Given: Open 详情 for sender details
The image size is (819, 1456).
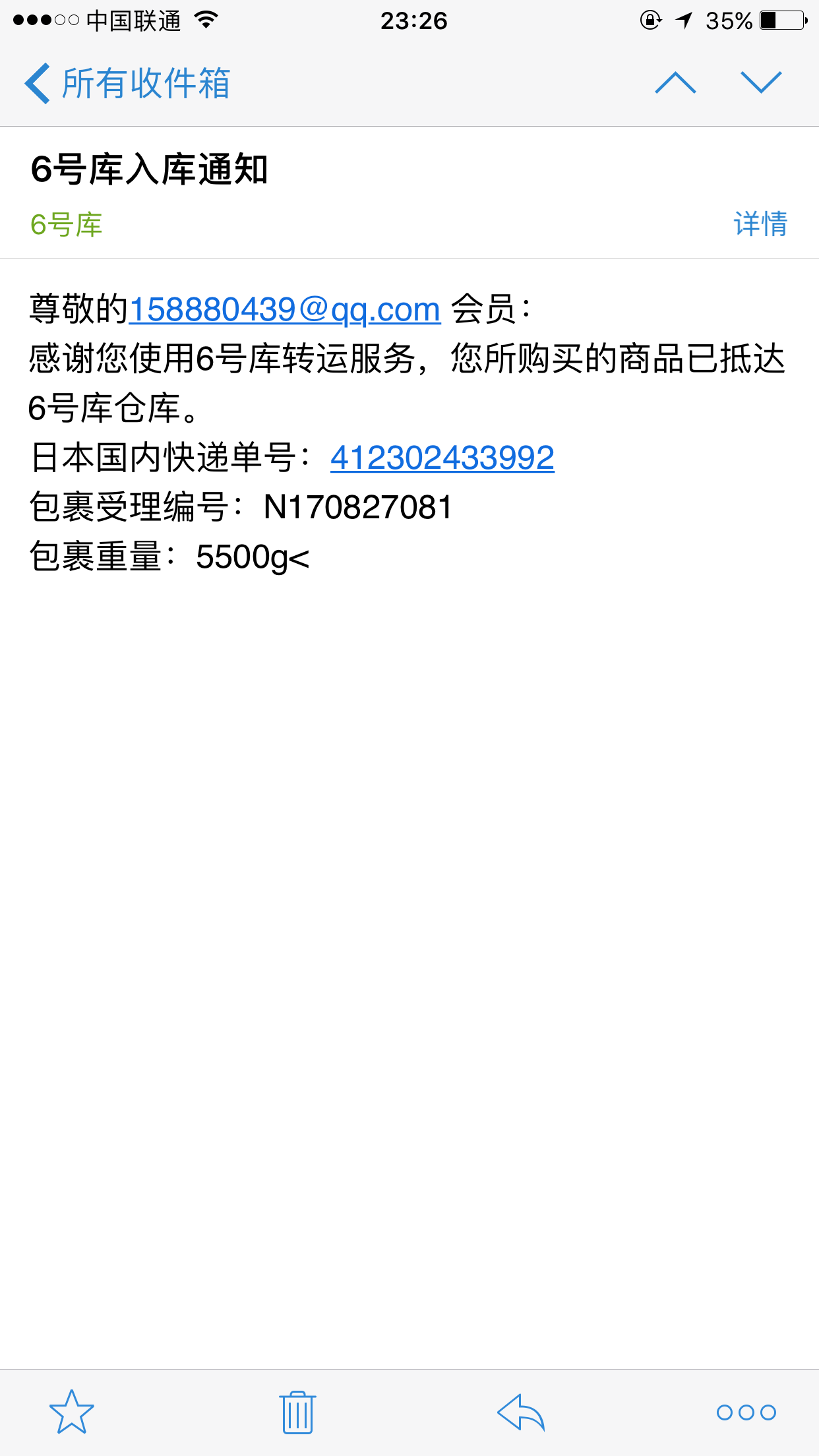Looking at the screenshot, I should tap(760, 224).
